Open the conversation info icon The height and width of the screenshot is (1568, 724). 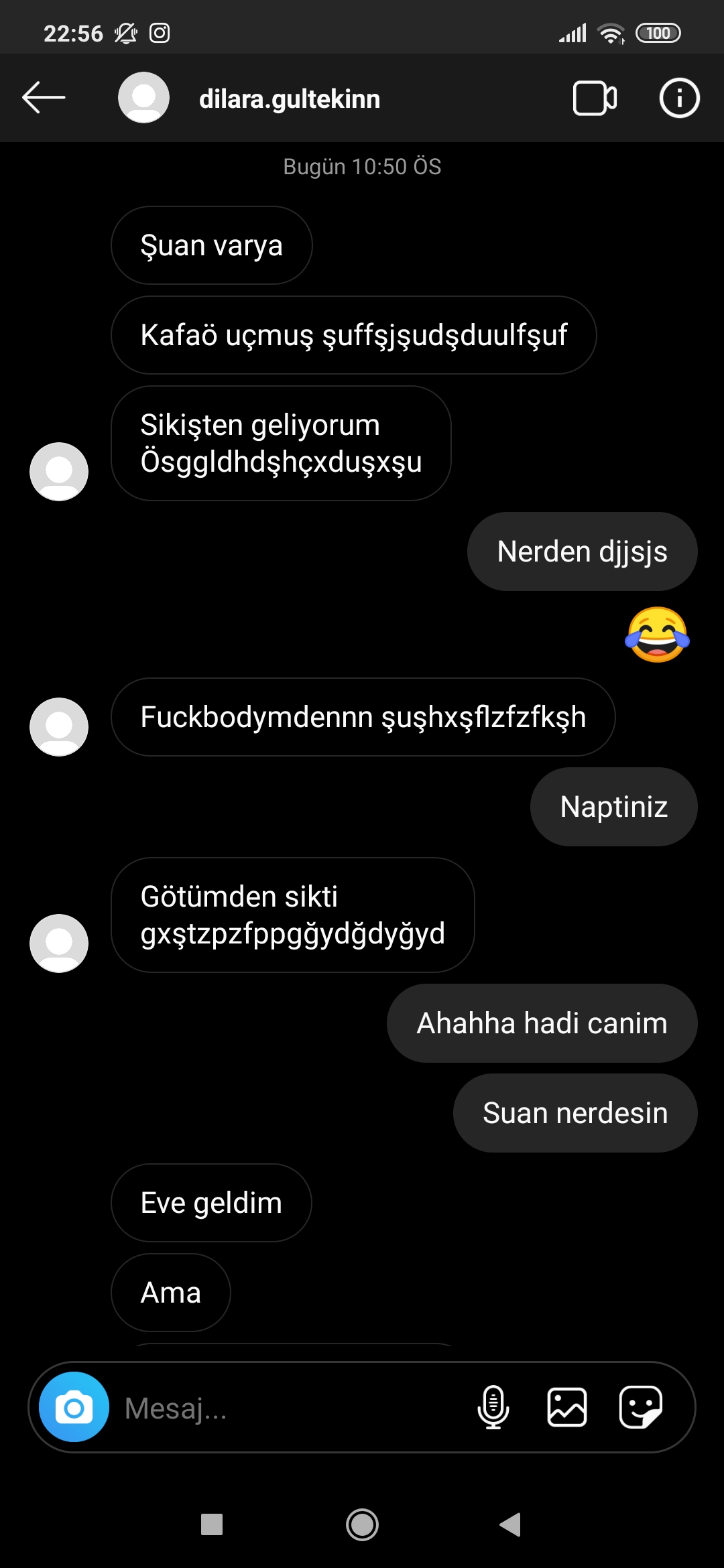pos(679,99)
